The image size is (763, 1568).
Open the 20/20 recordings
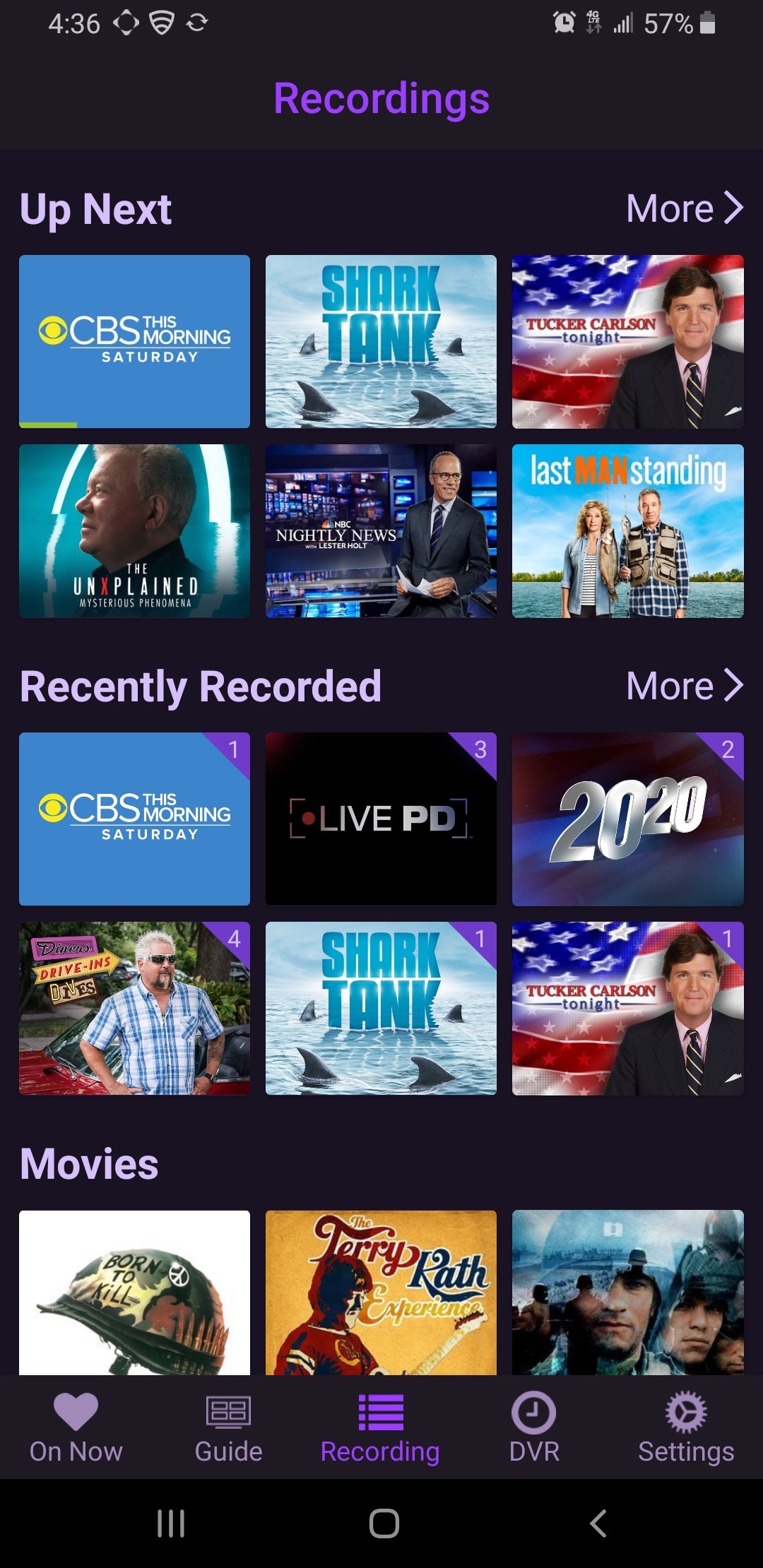(628, 819)
